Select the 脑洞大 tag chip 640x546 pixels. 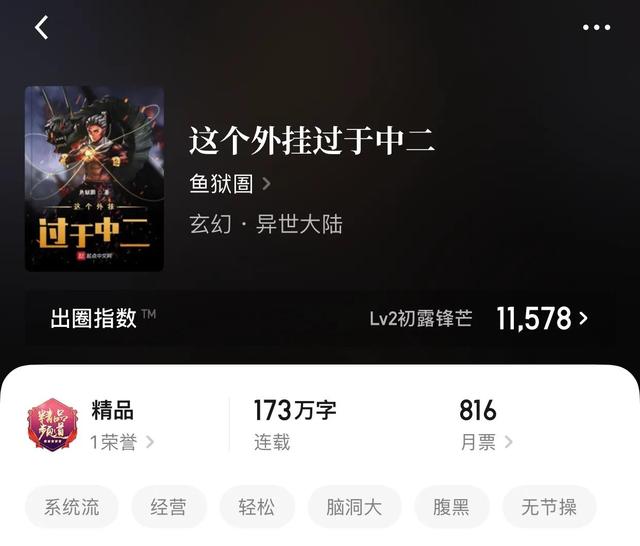tap(354, 507)
